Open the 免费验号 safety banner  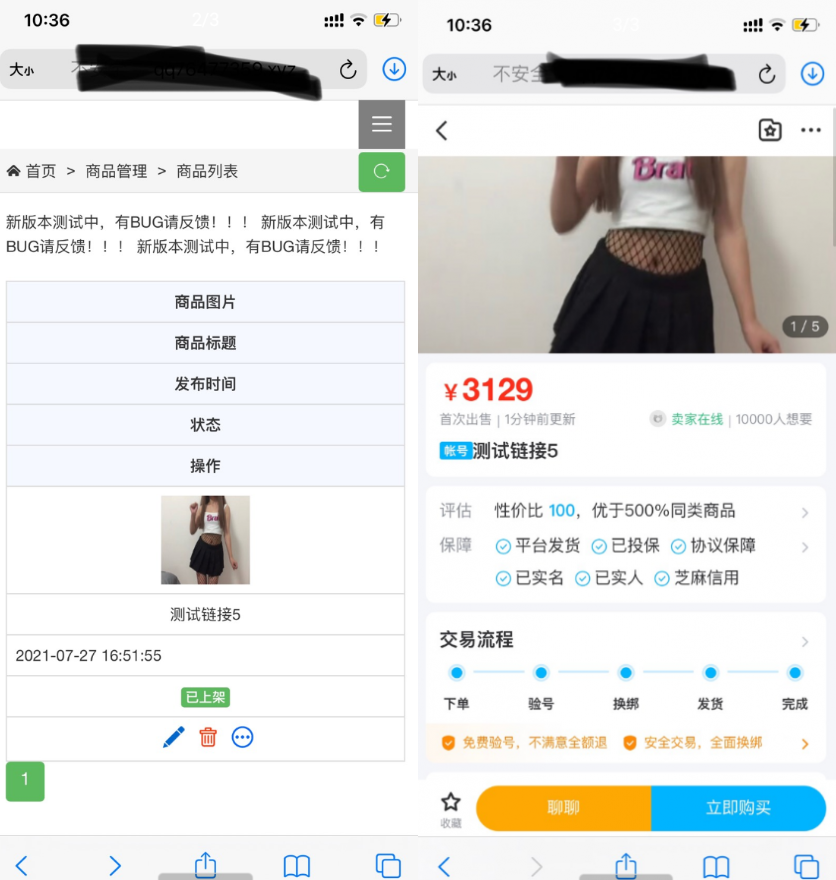626,743
